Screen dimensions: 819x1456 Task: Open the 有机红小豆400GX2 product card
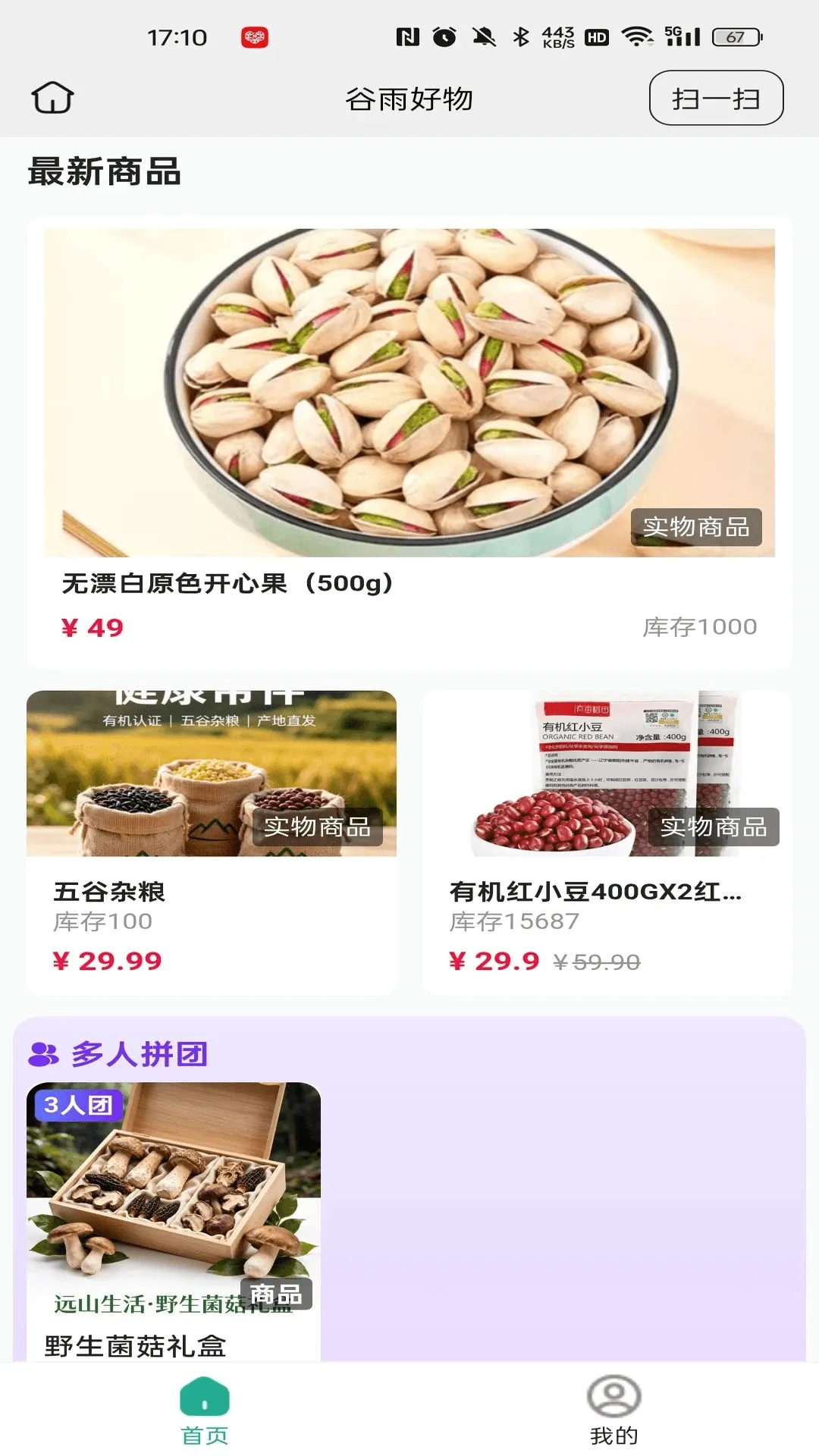pyautogui.click(x=607, y=843)
